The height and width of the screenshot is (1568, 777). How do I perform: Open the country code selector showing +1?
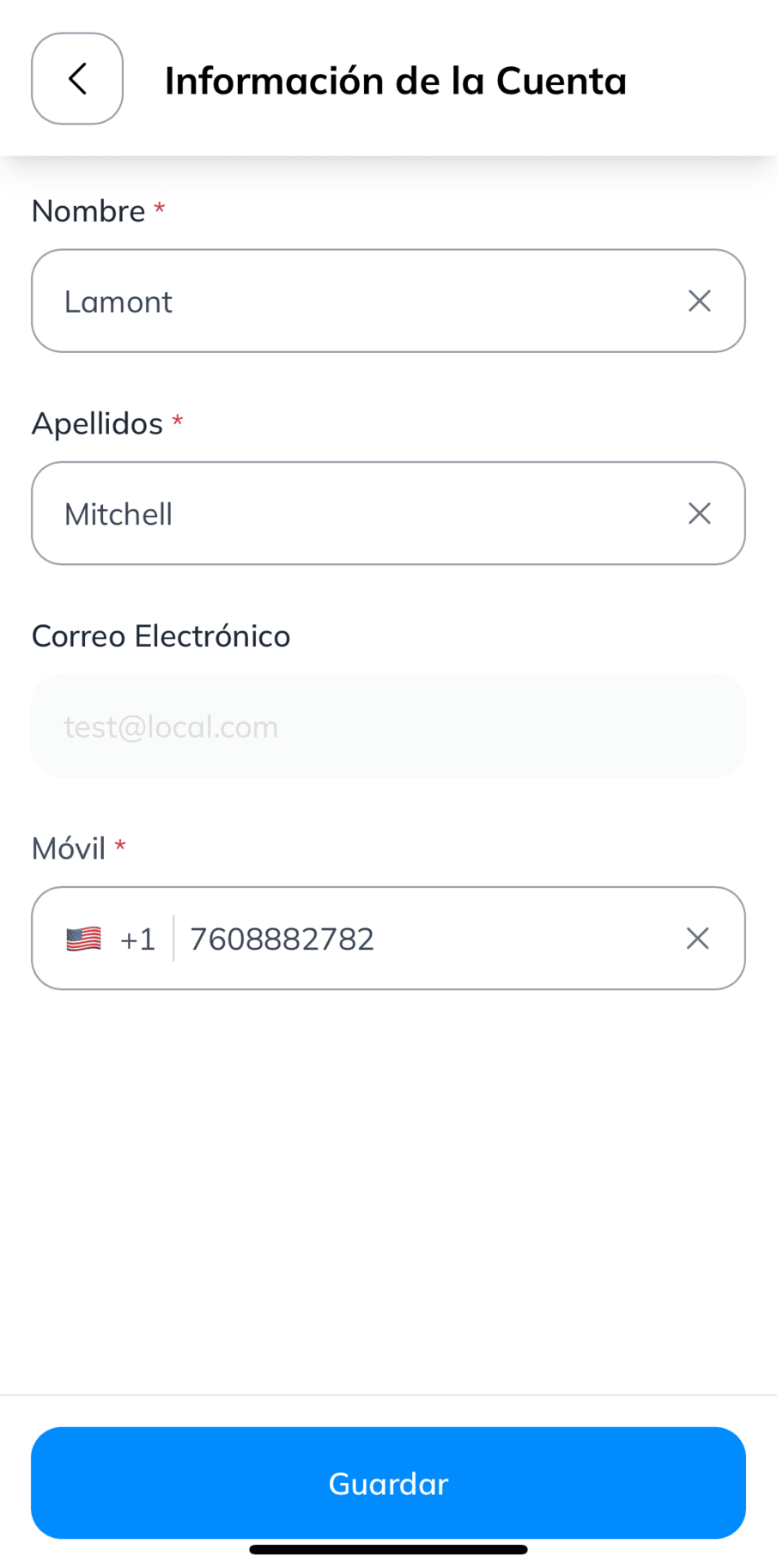[x=137, y=938]
